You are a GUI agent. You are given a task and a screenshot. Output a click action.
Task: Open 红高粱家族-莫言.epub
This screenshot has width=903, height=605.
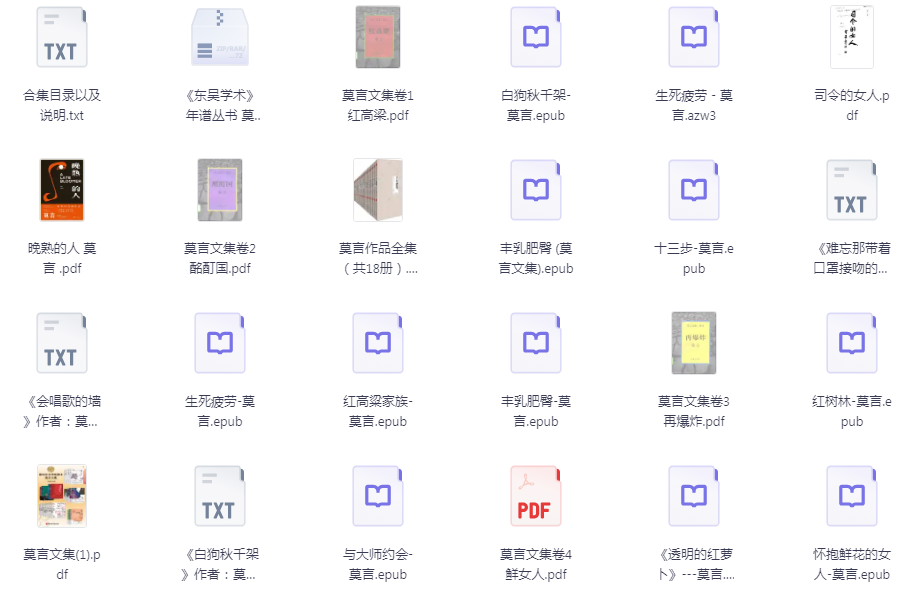click(377, 343)
